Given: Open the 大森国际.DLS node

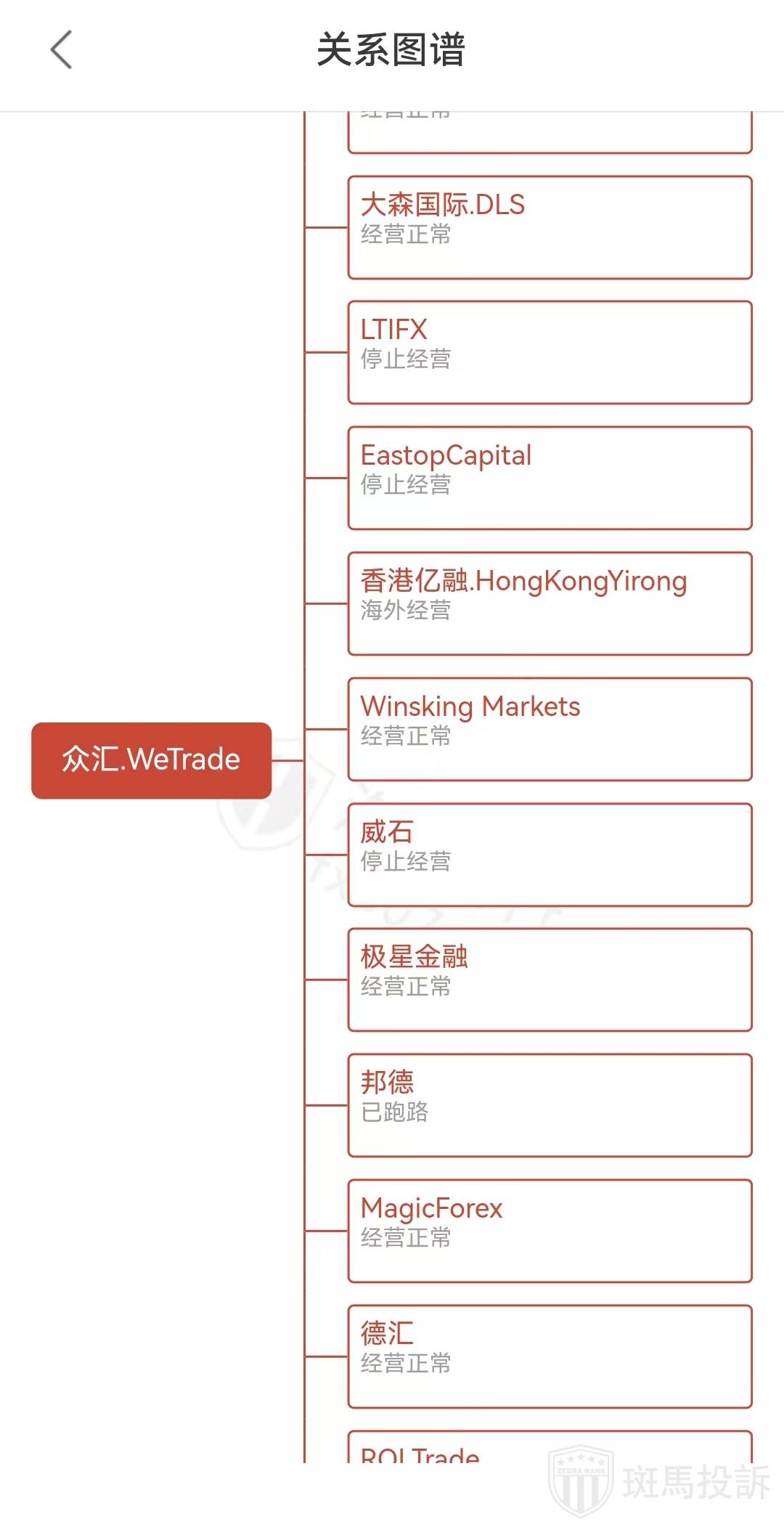Looking at the screenshot, I should click(x=550, y=227).
